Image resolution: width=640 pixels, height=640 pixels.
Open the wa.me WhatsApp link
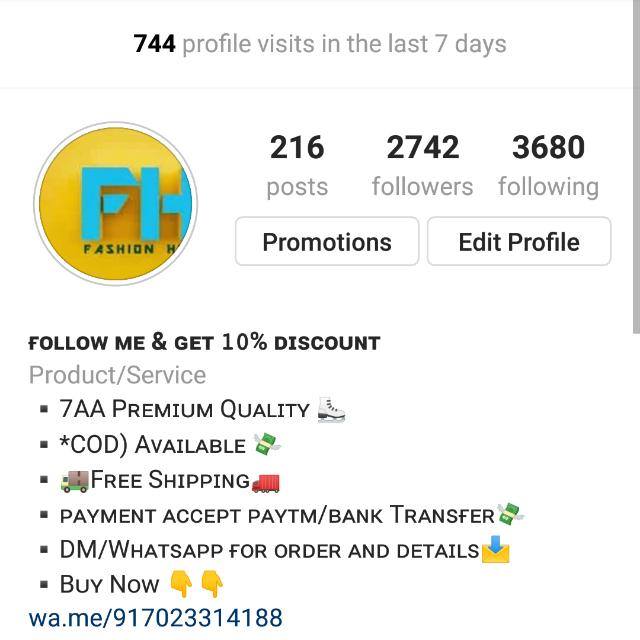click(x=156, y=617)
